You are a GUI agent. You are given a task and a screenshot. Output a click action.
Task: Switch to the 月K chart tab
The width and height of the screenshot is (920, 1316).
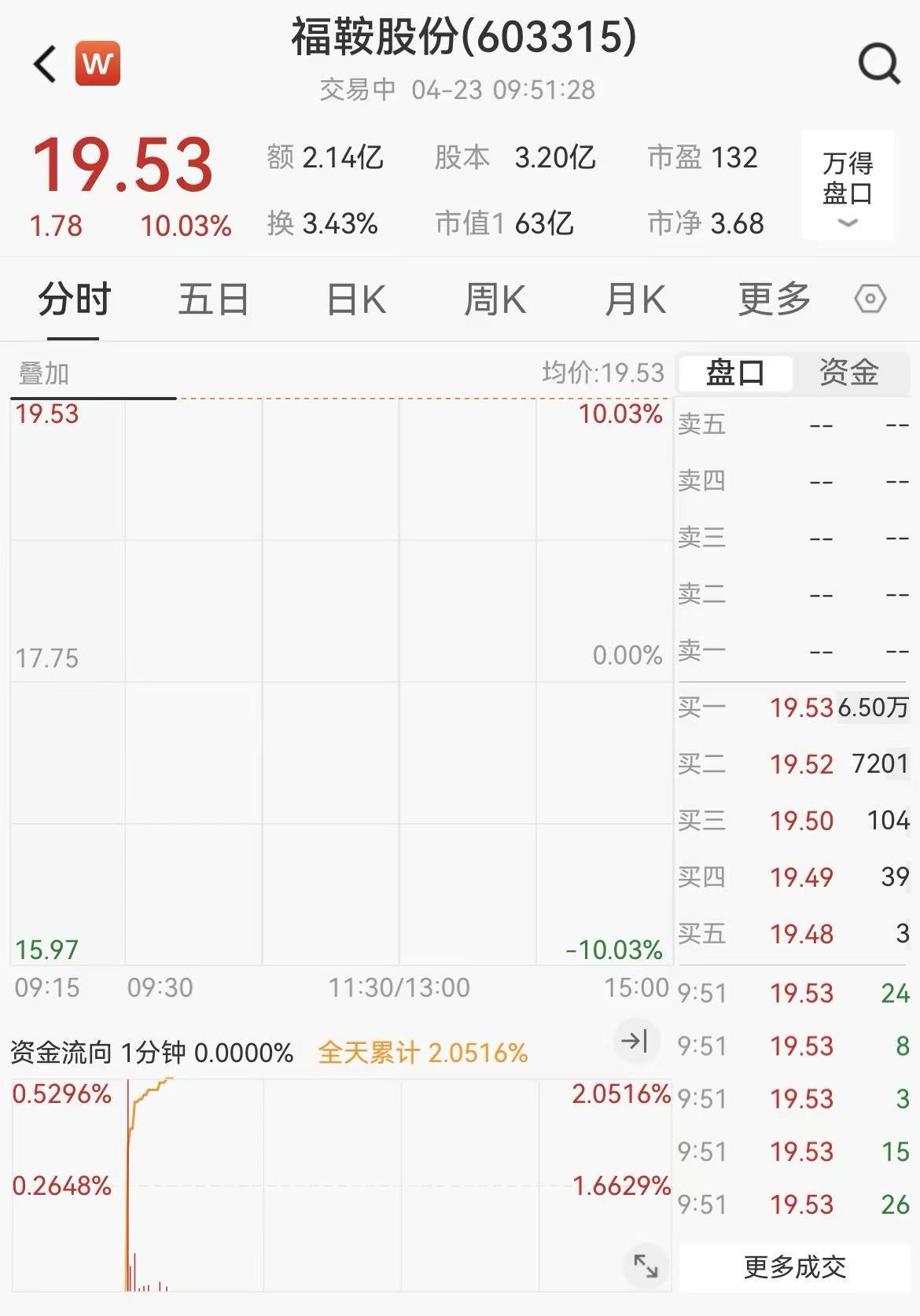pyautogui.click(x=635, y=300)
